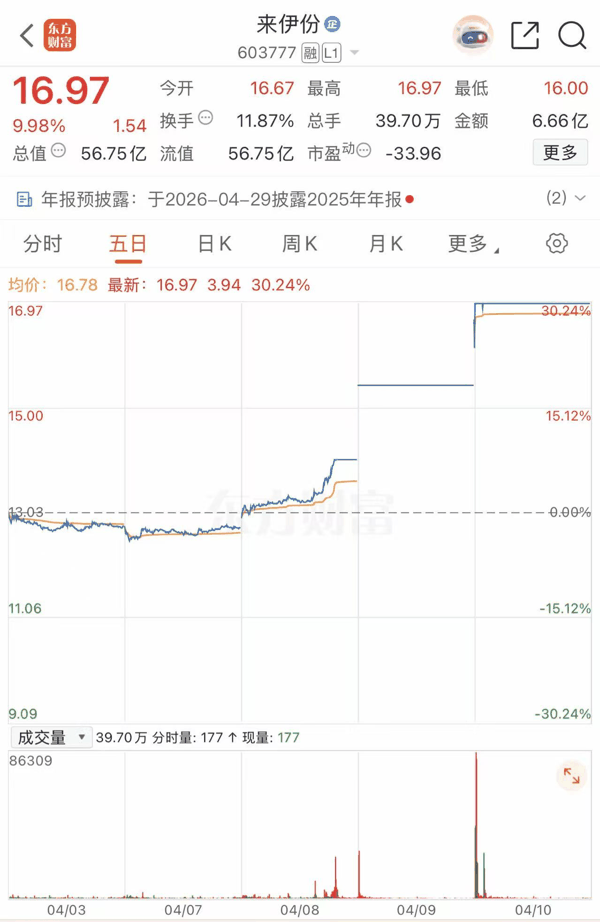600x922 pixels.
Task: Show info for 换手 question mark
Action: click(x=205, y=118)
